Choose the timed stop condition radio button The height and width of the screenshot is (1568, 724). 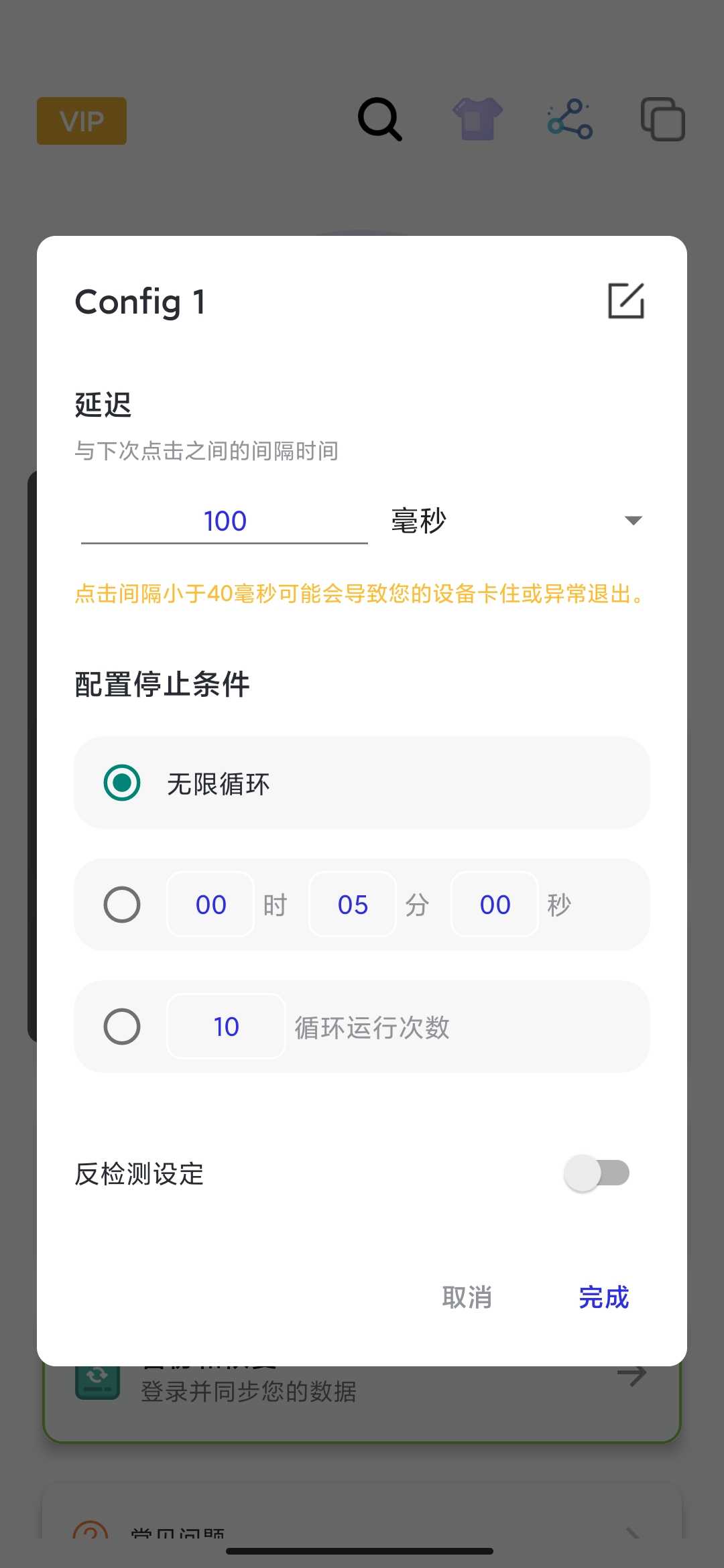(x=122, y=904)
